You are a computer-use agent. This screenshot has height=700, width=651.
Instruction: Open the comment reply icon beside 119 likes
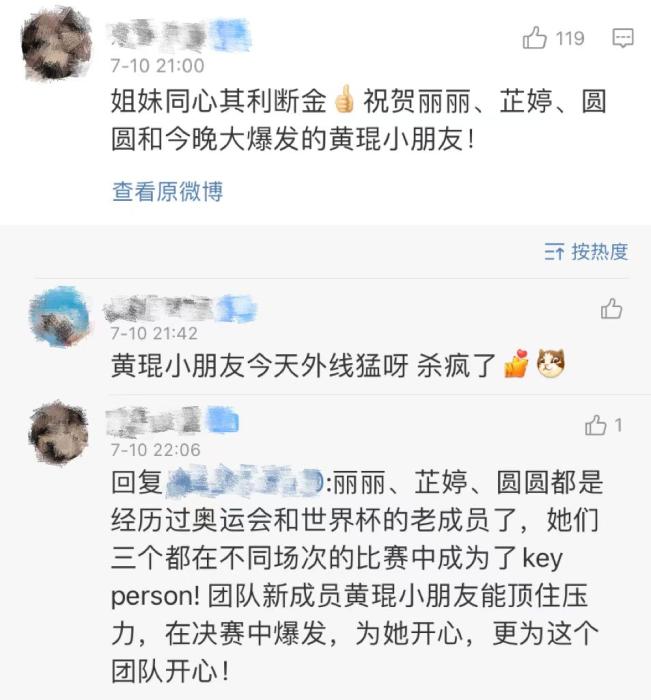pos(622,39)
